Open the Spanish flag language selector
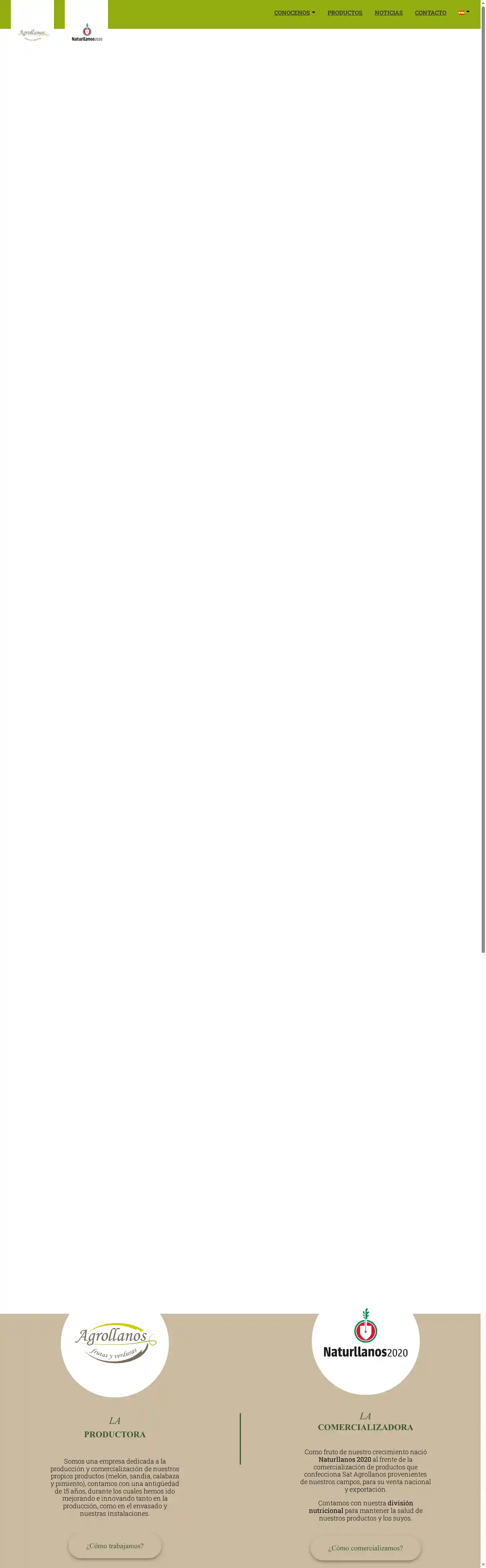Image resolution: width=486 pixels, height=1568 pixels. point(463,13)
